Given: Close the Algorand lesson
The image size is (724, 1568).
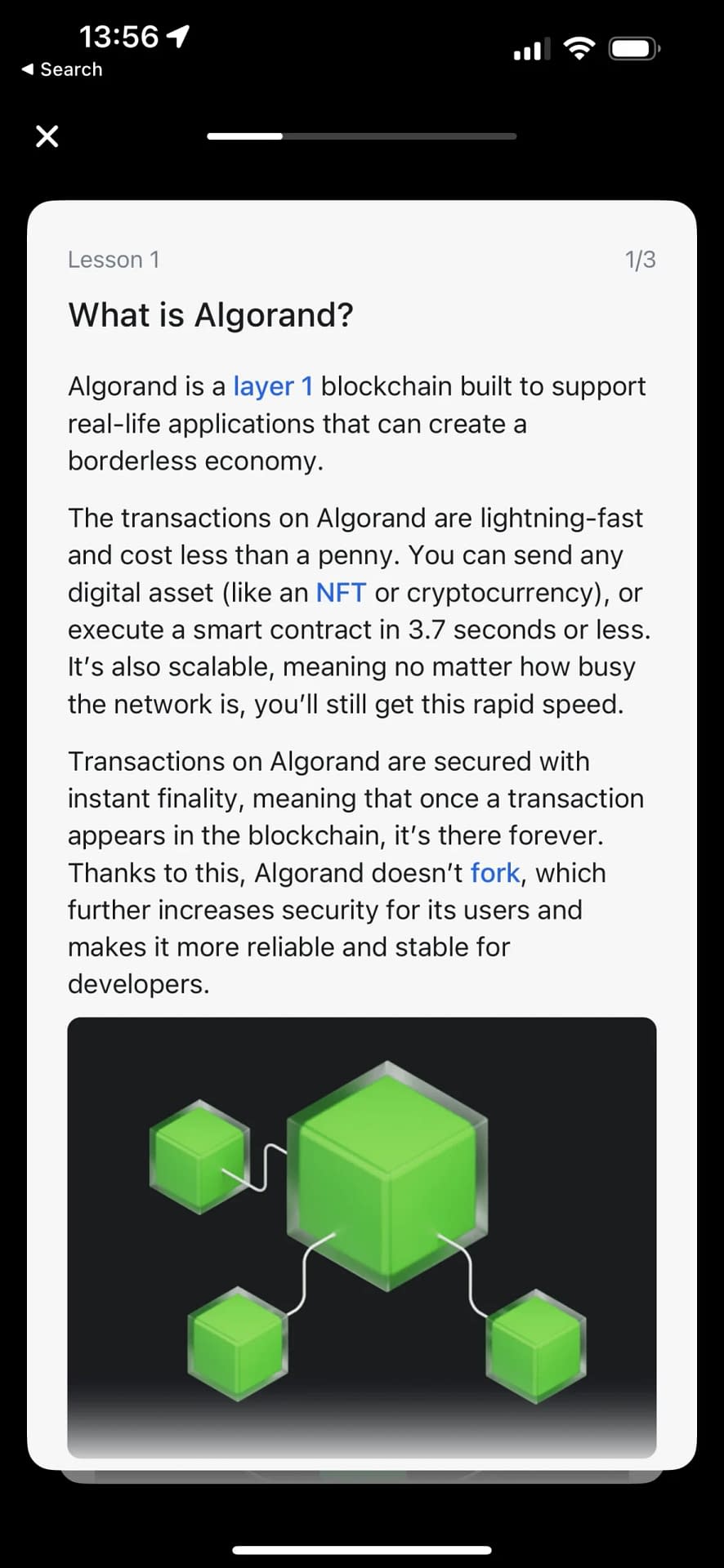Looking at the screenshot, I should [x=47, y=136].
